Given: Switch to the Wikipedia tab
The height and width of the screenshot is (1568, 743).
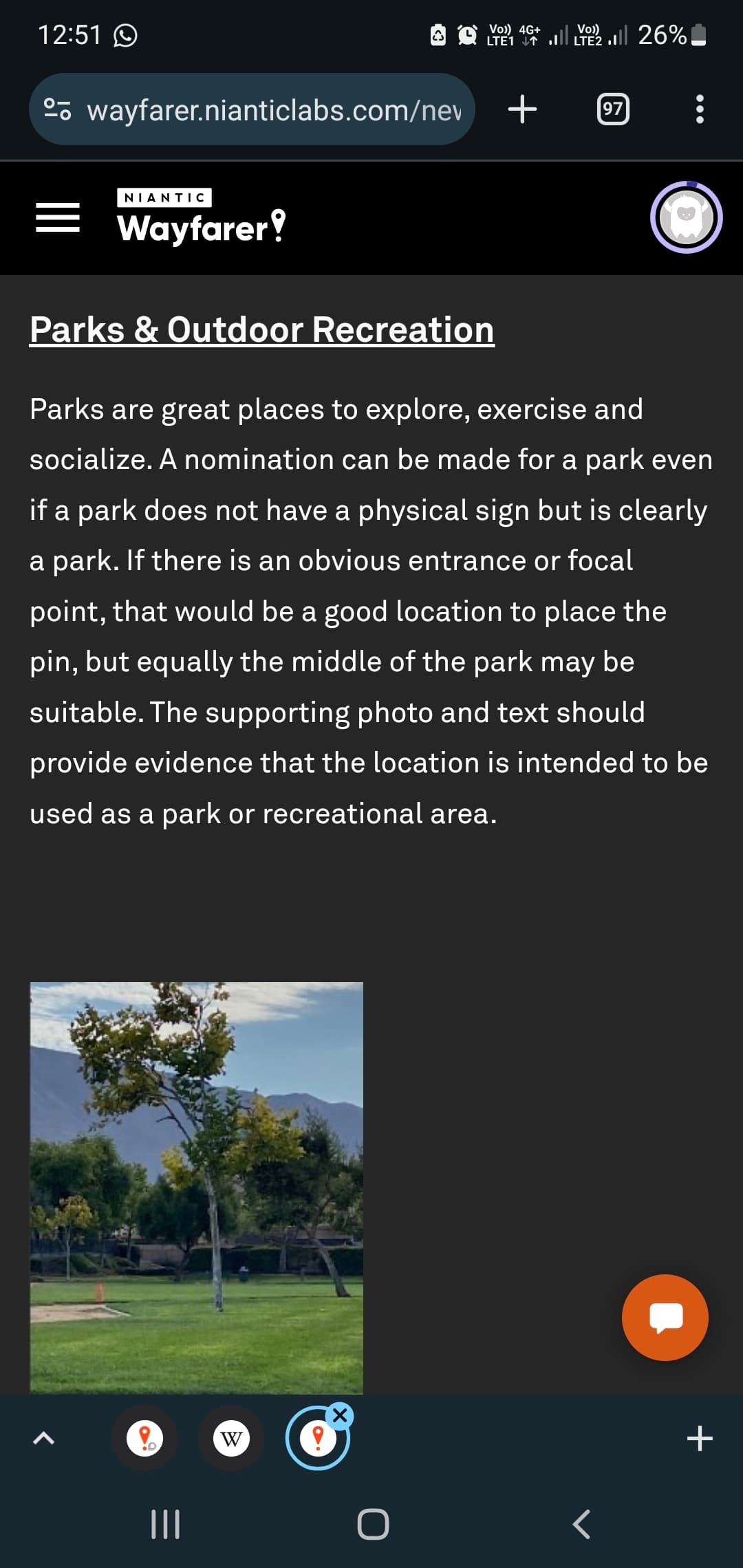Looking at the screenshot, I should [x=231, y=1438].
